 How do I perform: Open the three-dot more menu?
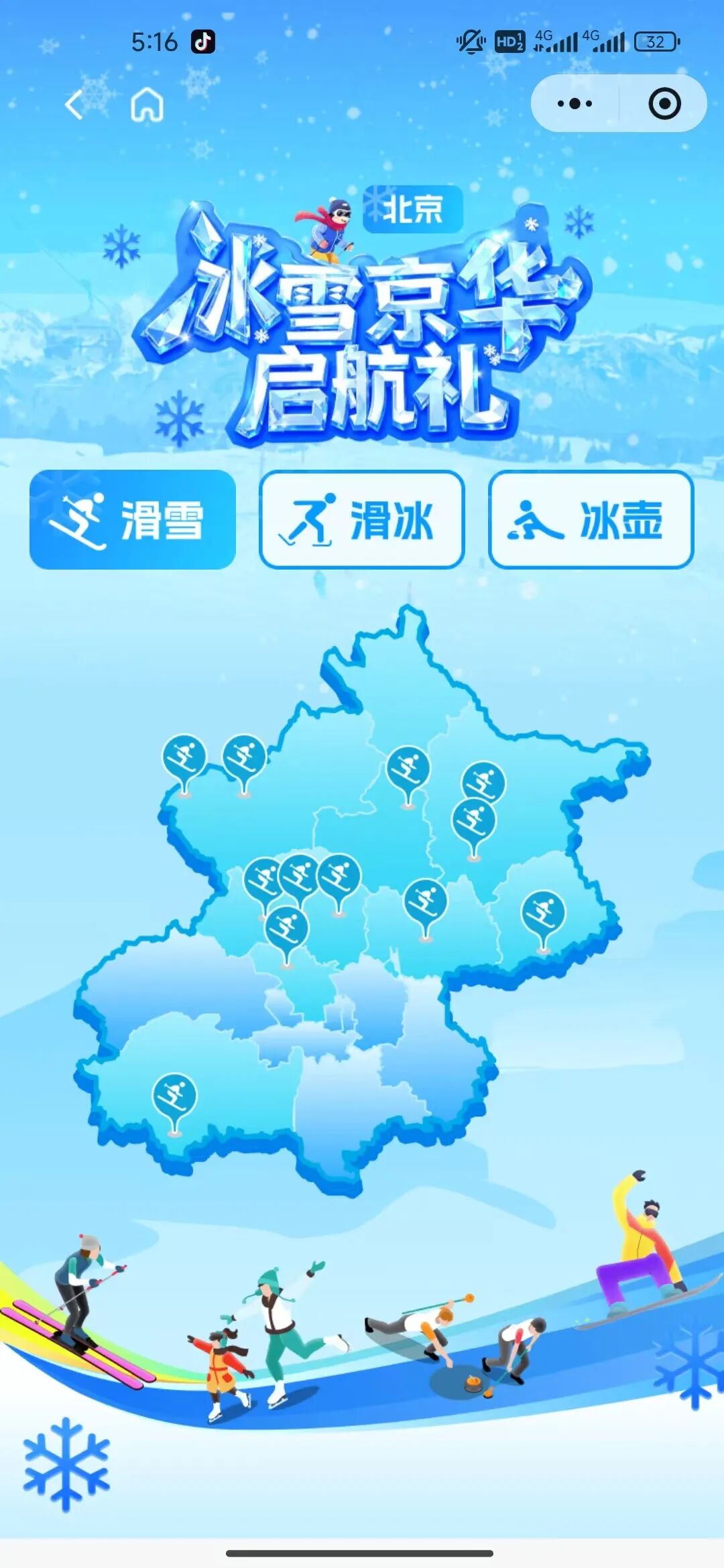coord(575,104)
